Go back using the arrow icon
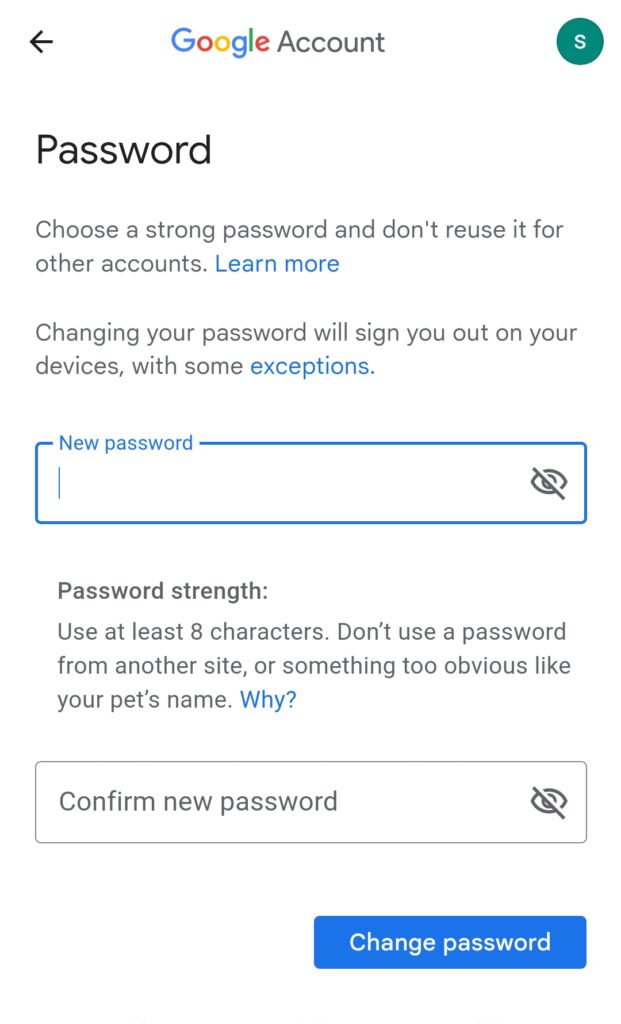The image size is (621, 1024). (41, 42)
